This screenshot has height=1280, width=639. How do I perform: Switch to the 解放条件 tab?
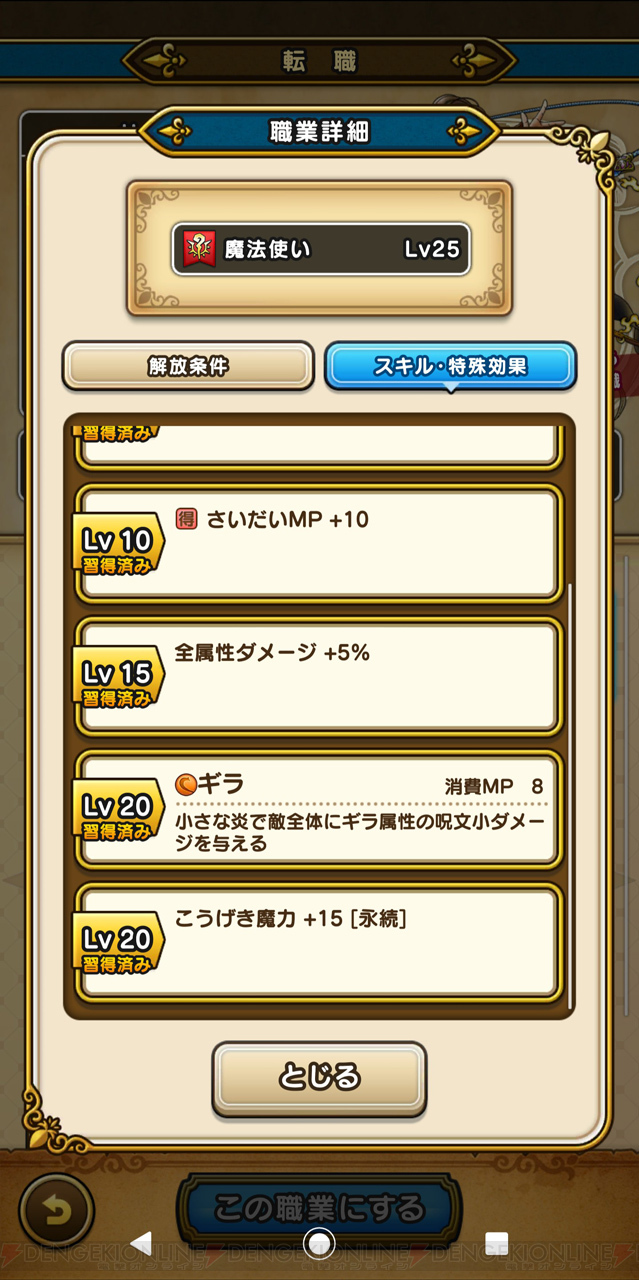coord(188,366)
